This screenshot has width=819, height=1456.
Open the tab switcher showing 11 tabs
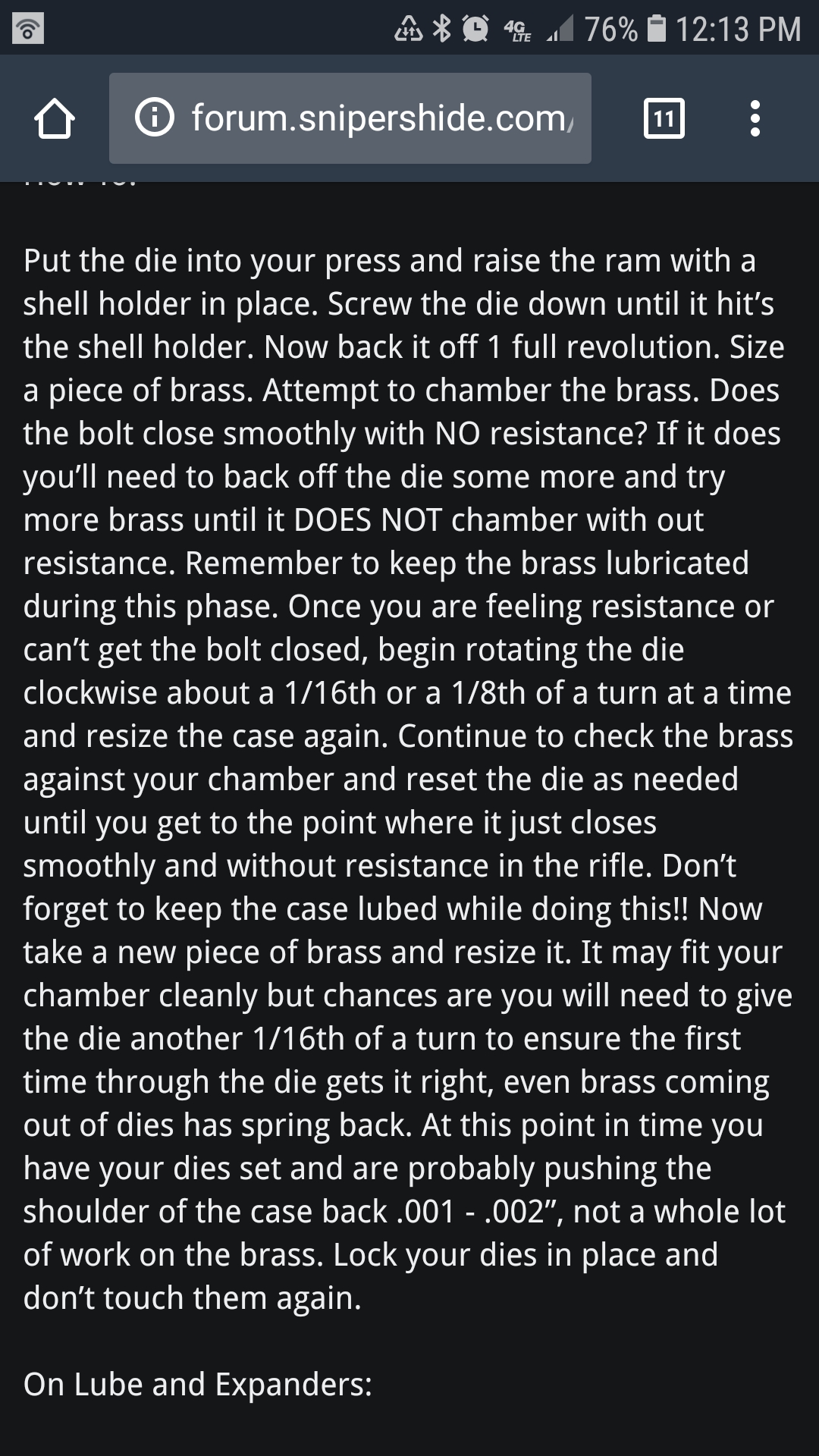(664, 119)
